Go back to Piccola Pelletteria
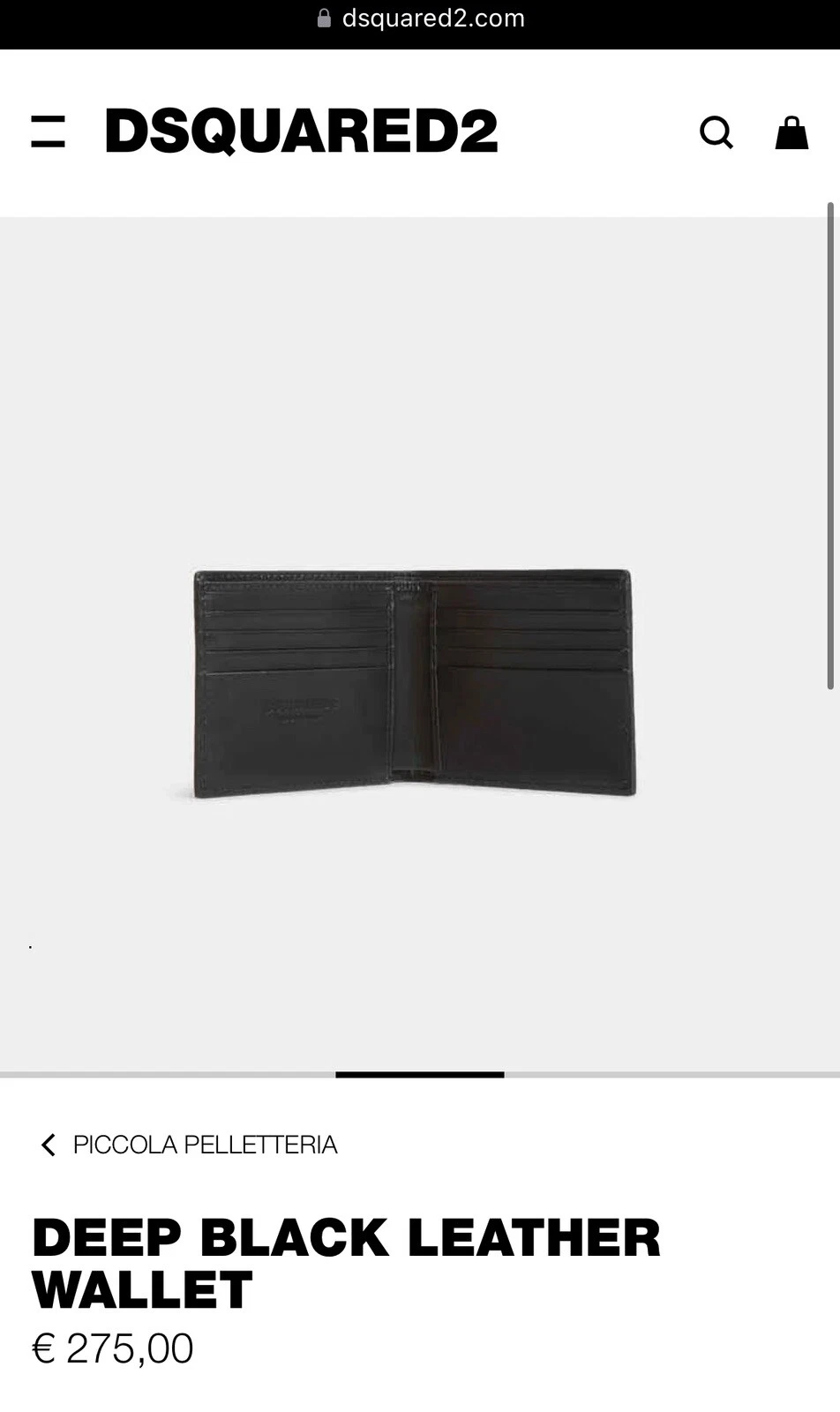The width and height of the screenshot is (840, 1412). [188, 1145]
